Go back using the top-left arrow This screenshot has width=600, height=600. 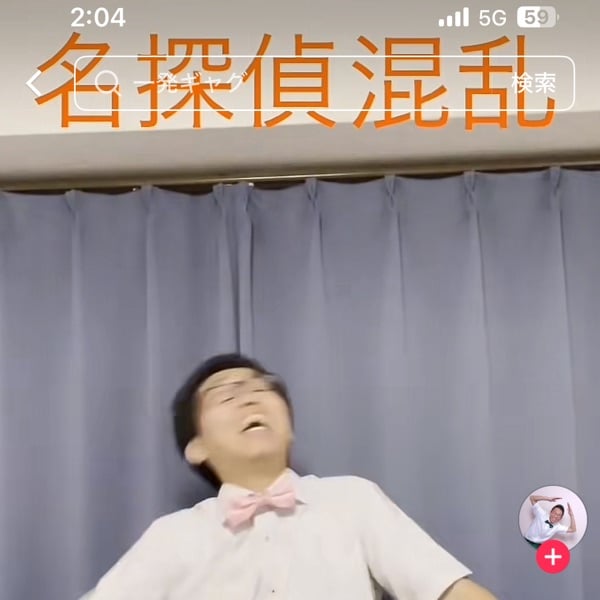click(35, 84)
